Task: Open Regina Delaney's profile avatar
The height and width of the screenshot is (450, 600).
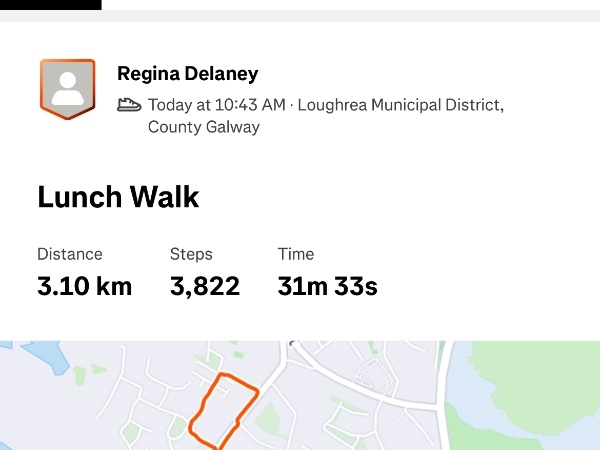Action: click(x=67, y=88)
